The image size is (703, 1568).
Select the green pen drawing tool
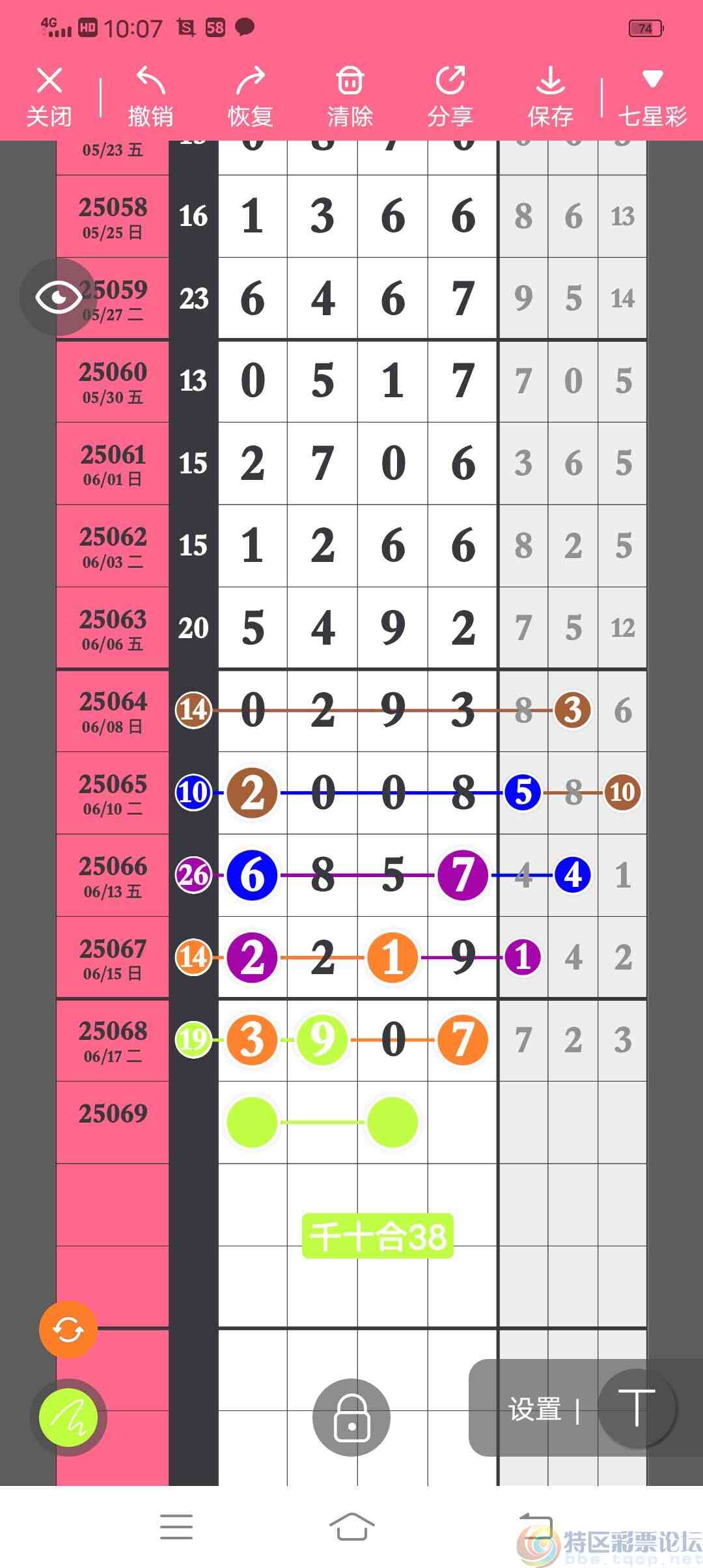coord(68,1418)
